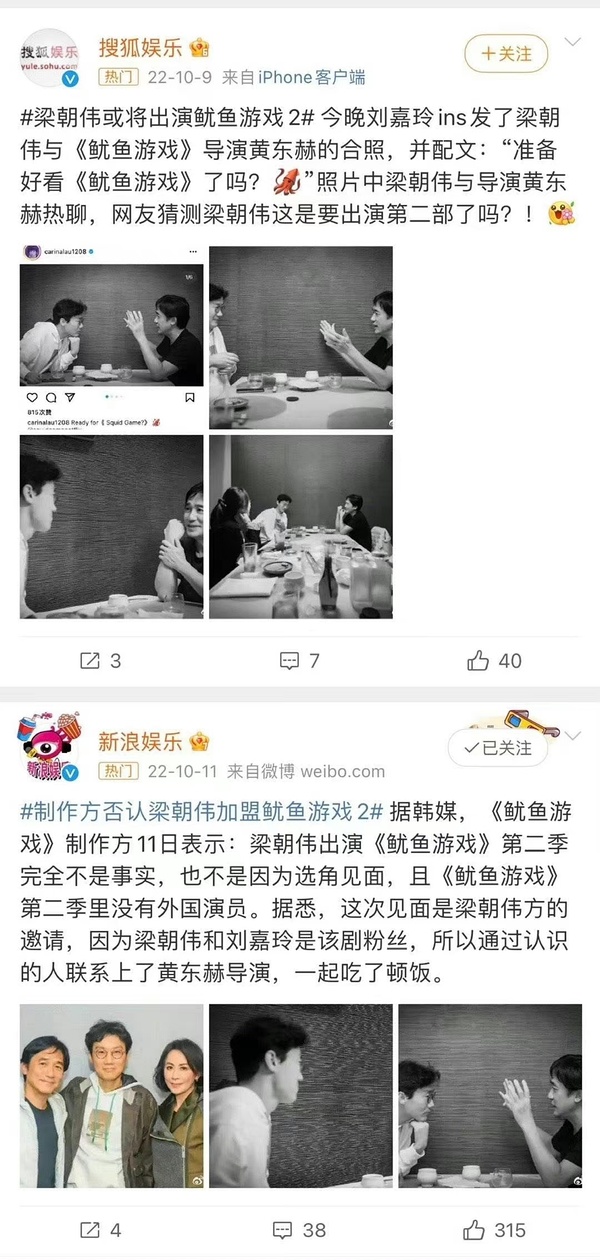Open the 38 comments on 新浪娱乐's post
This screenshot has height=1260, width=600.
point(300,1229)
